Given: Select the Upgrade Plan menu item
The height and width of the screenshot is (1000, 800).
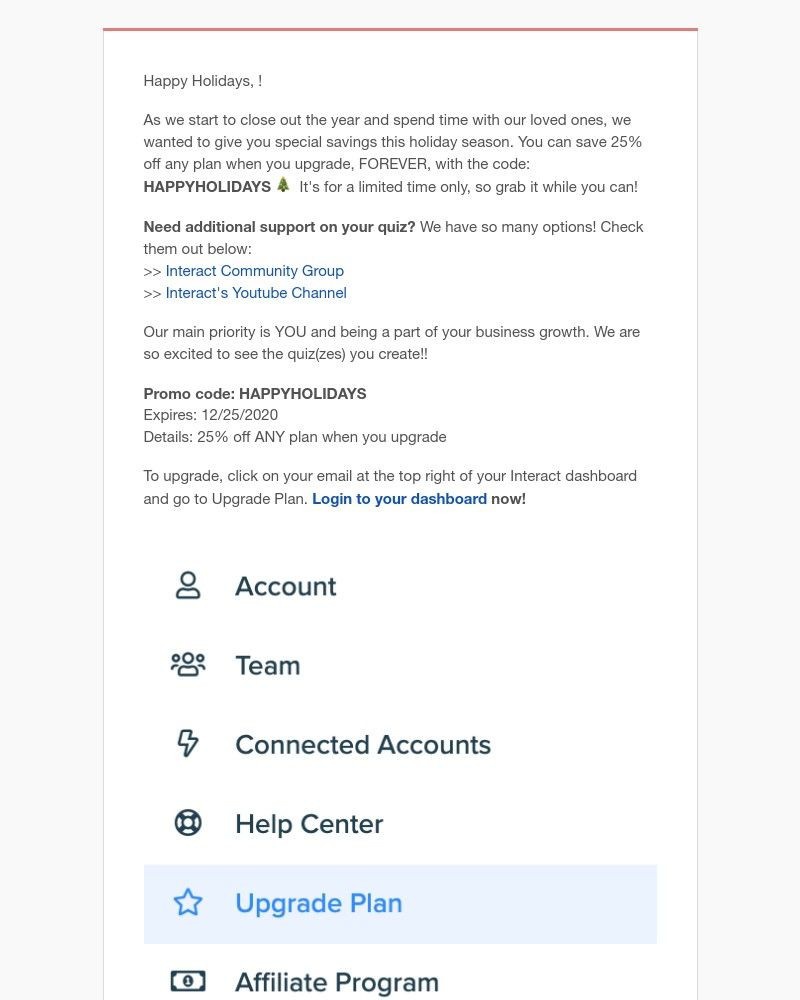Looking at the screenshot, I should point(318,903).
